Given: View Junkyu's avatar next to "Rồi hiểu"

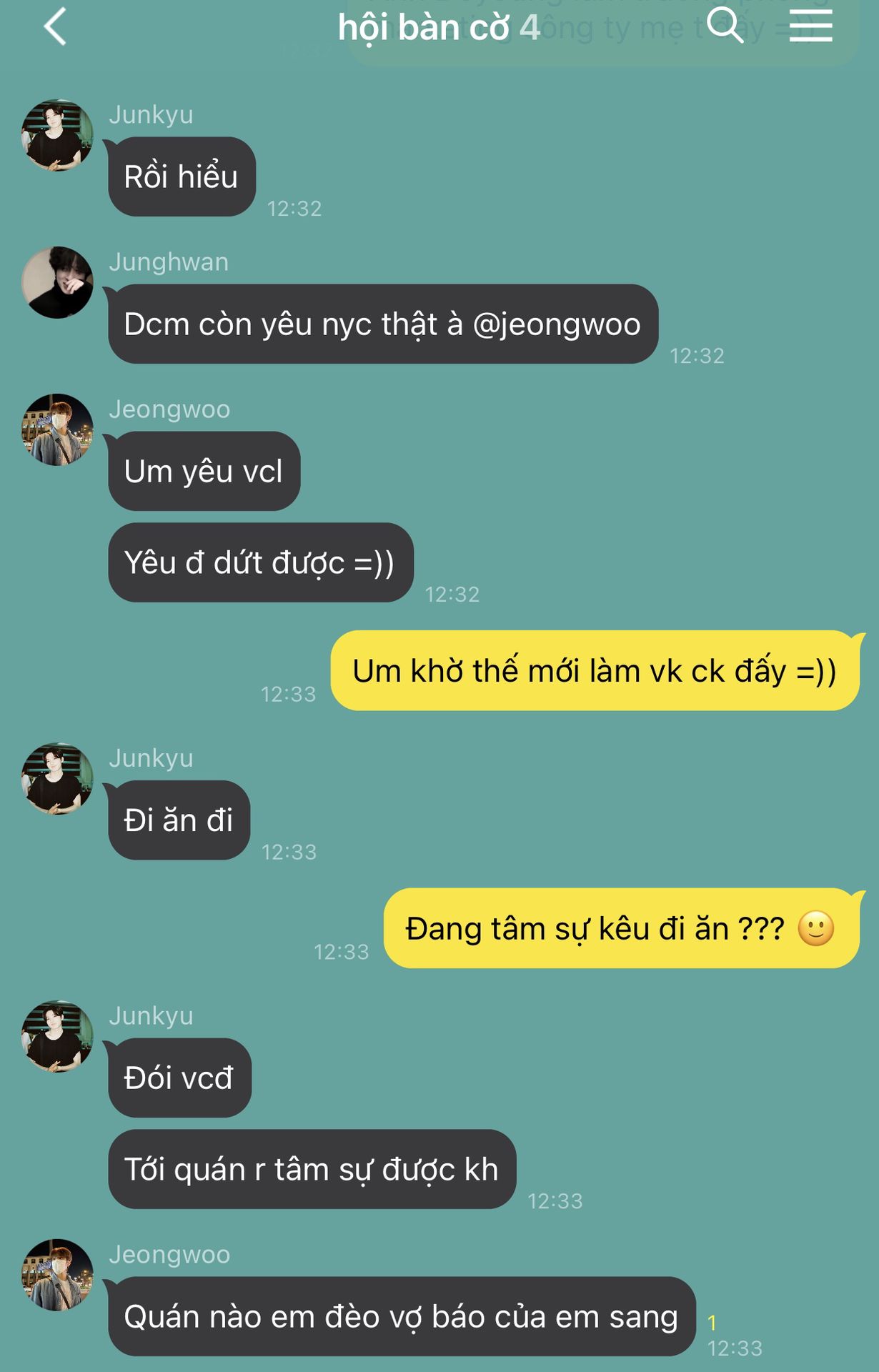Looking at the screenshot, I should tap(58, 135).
